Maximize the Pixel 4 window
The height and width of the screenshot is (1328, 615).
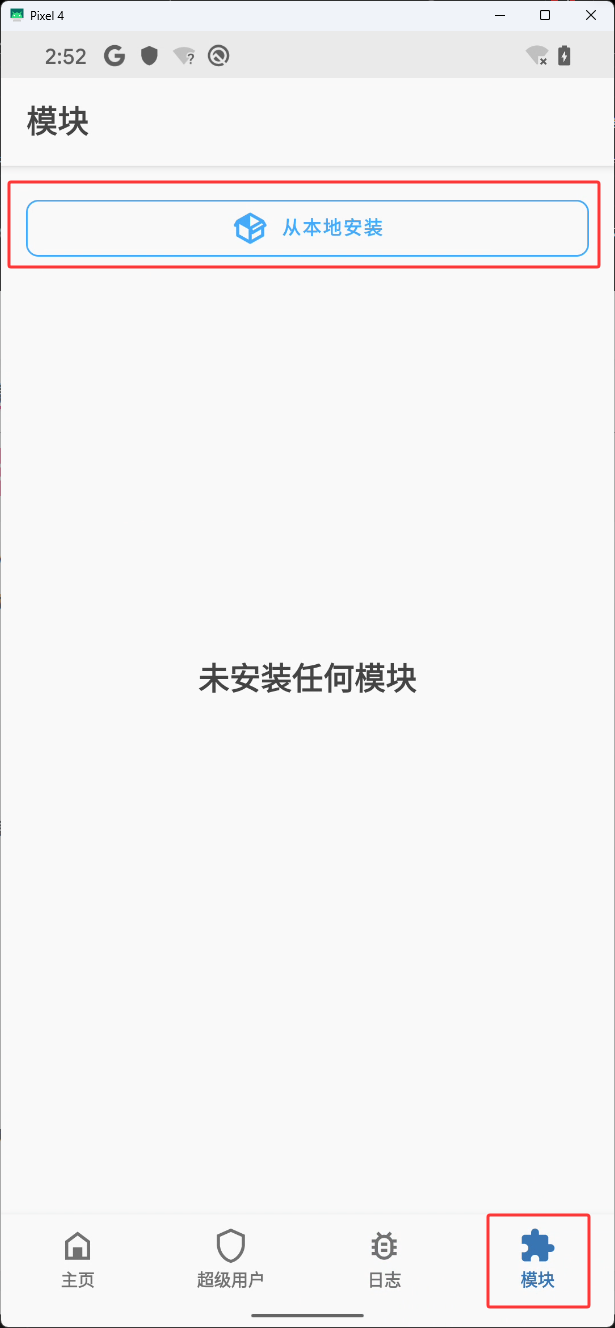point(545,15)
